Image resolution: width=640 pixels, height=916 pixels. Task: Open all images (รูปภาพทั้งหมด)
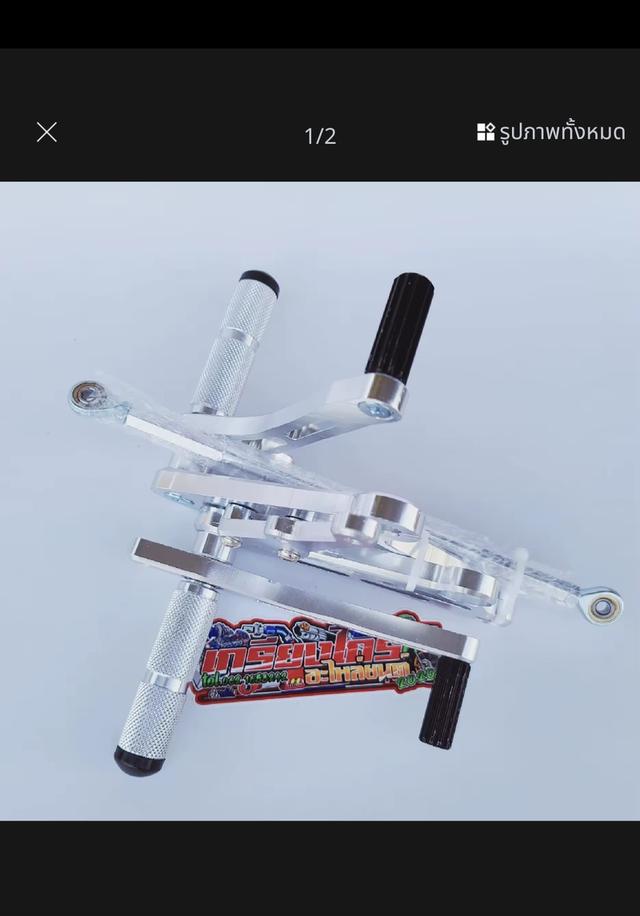(551, 132)
